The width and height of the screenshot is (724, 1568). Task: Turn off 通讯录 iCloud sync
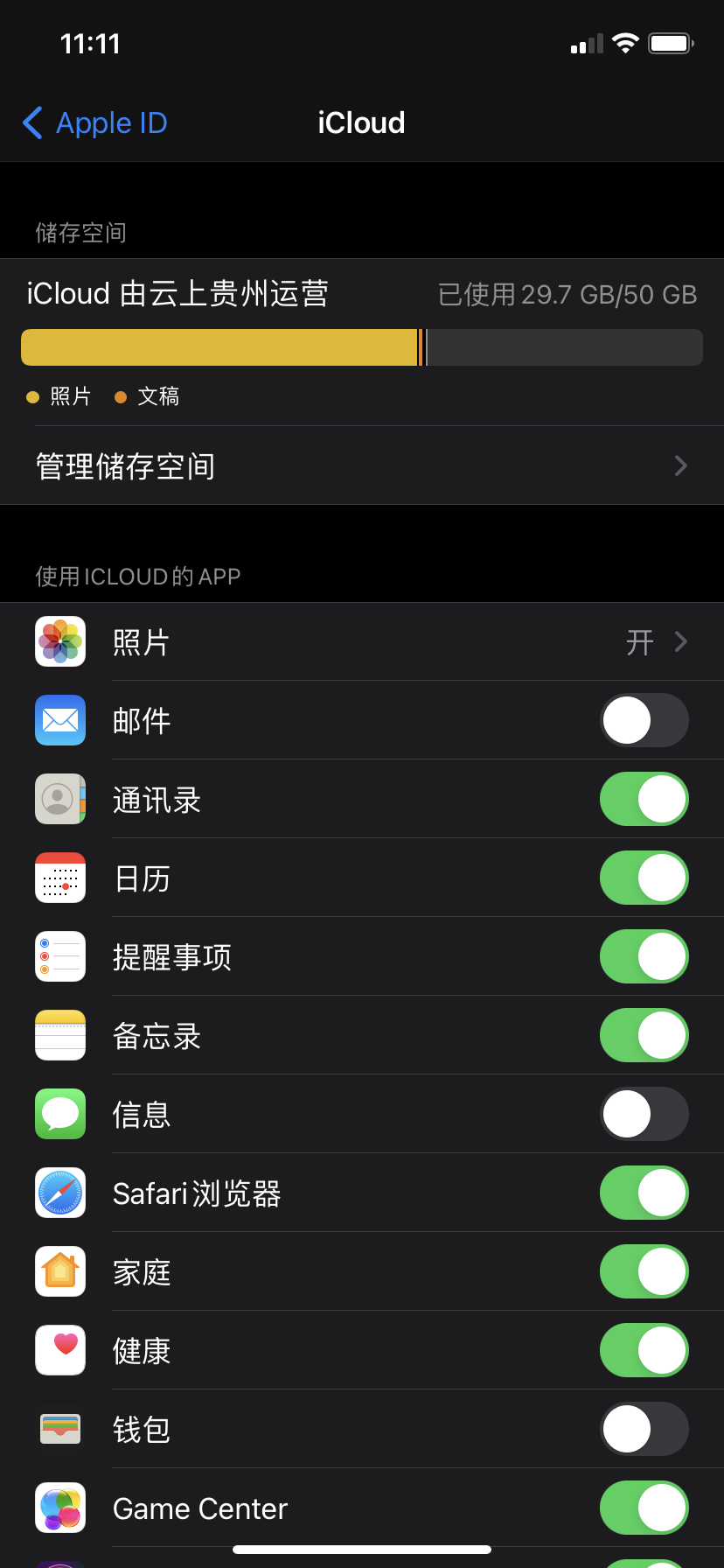[644, 799]
